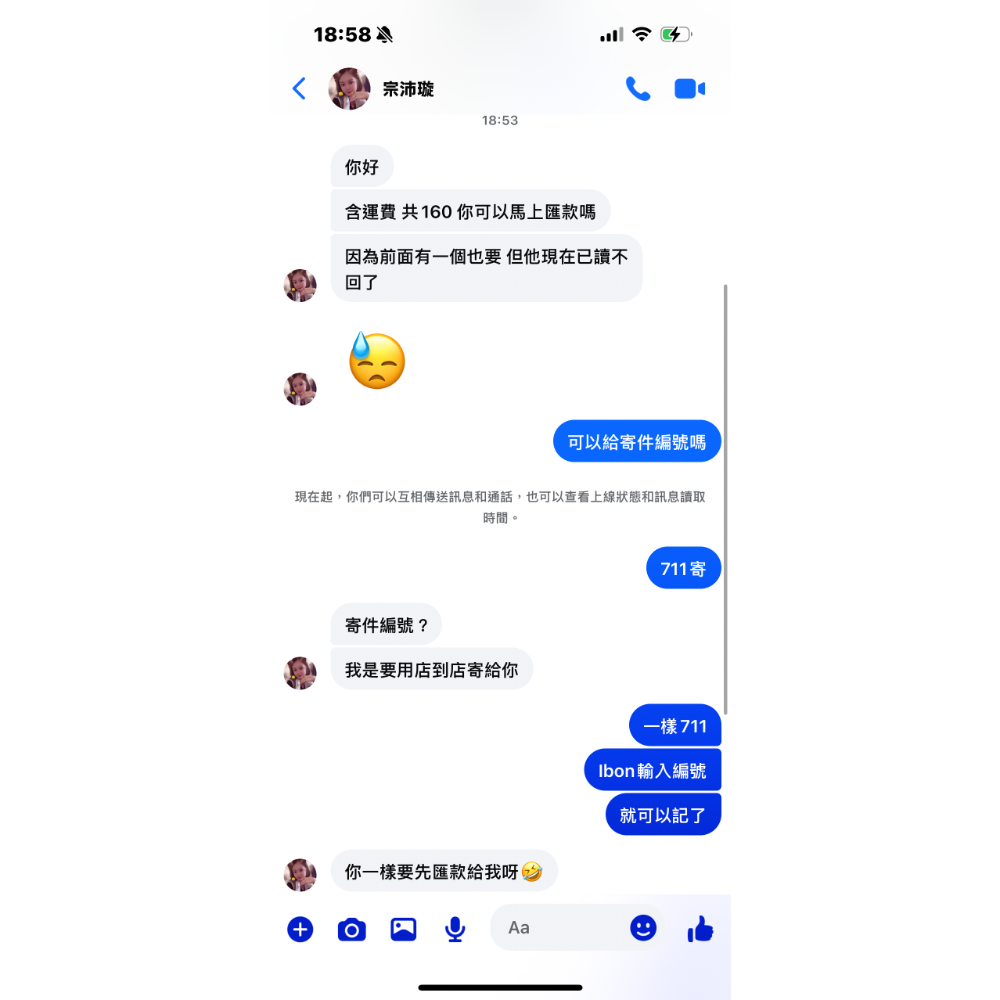Go back to the chat list
The image size is (1000, 1000).
pyautogui.click(x=299, y=89)
